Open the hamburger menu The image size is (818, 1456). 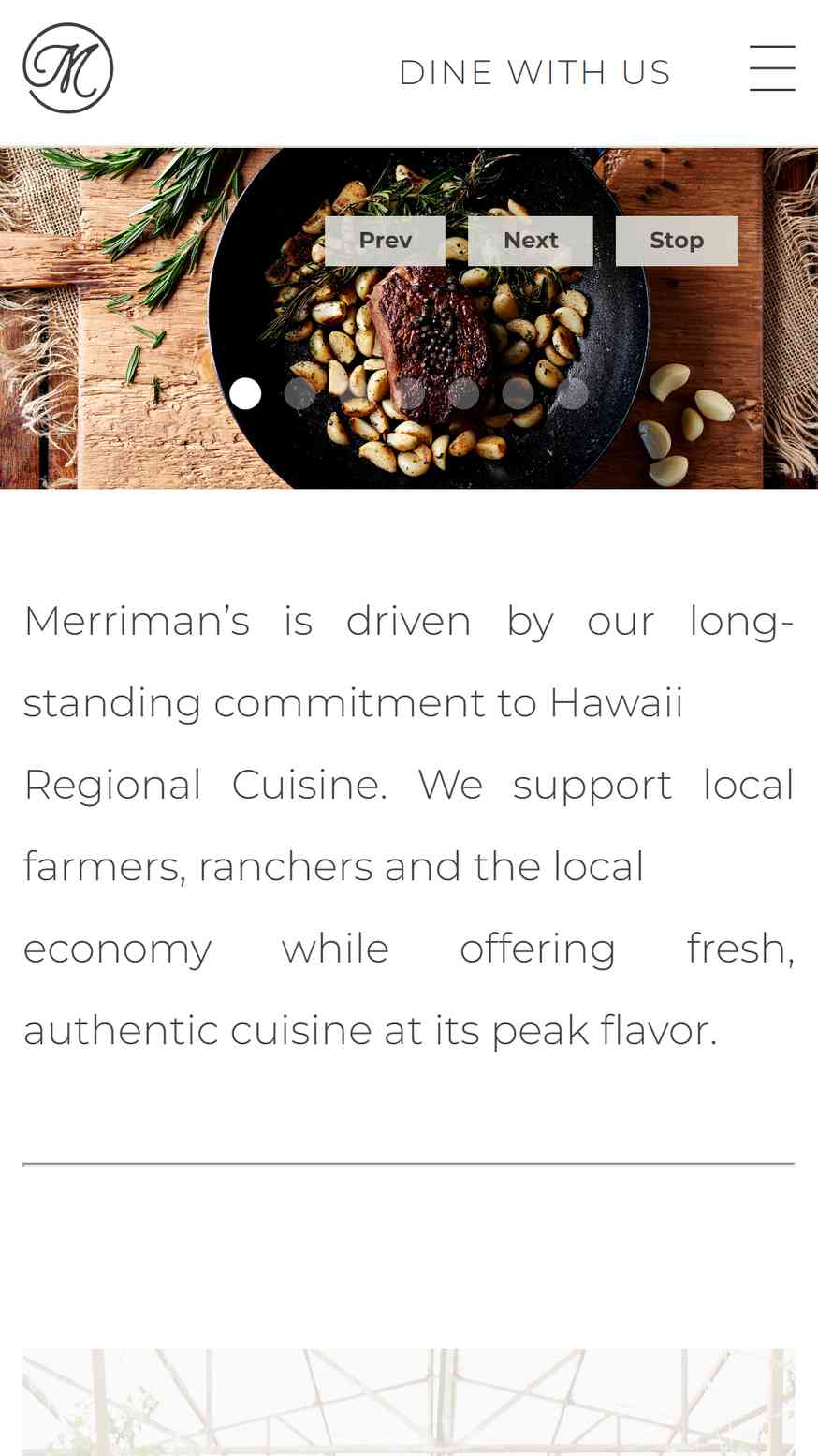tap(772, 68)
